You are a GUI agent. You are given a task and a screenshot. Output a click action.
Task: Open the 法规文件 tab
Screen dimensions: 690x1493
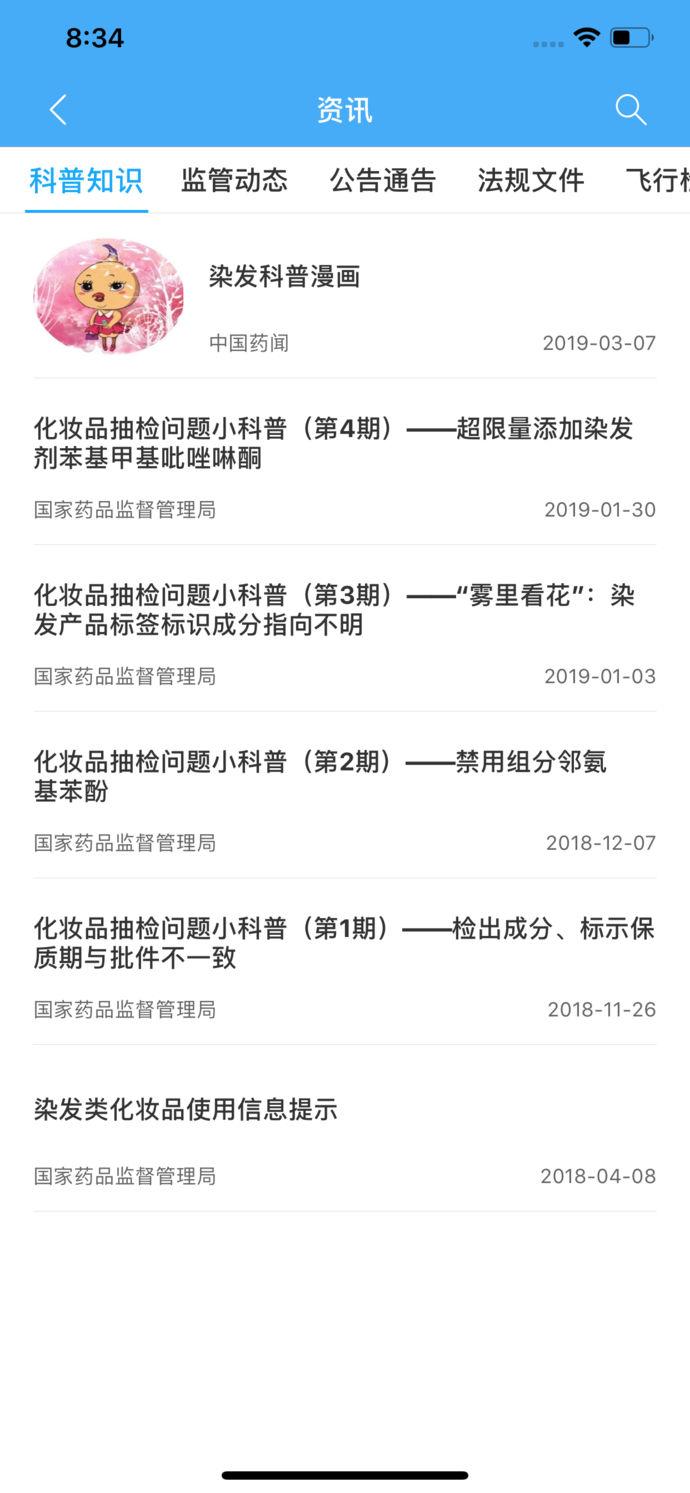(x=531, y=181)
